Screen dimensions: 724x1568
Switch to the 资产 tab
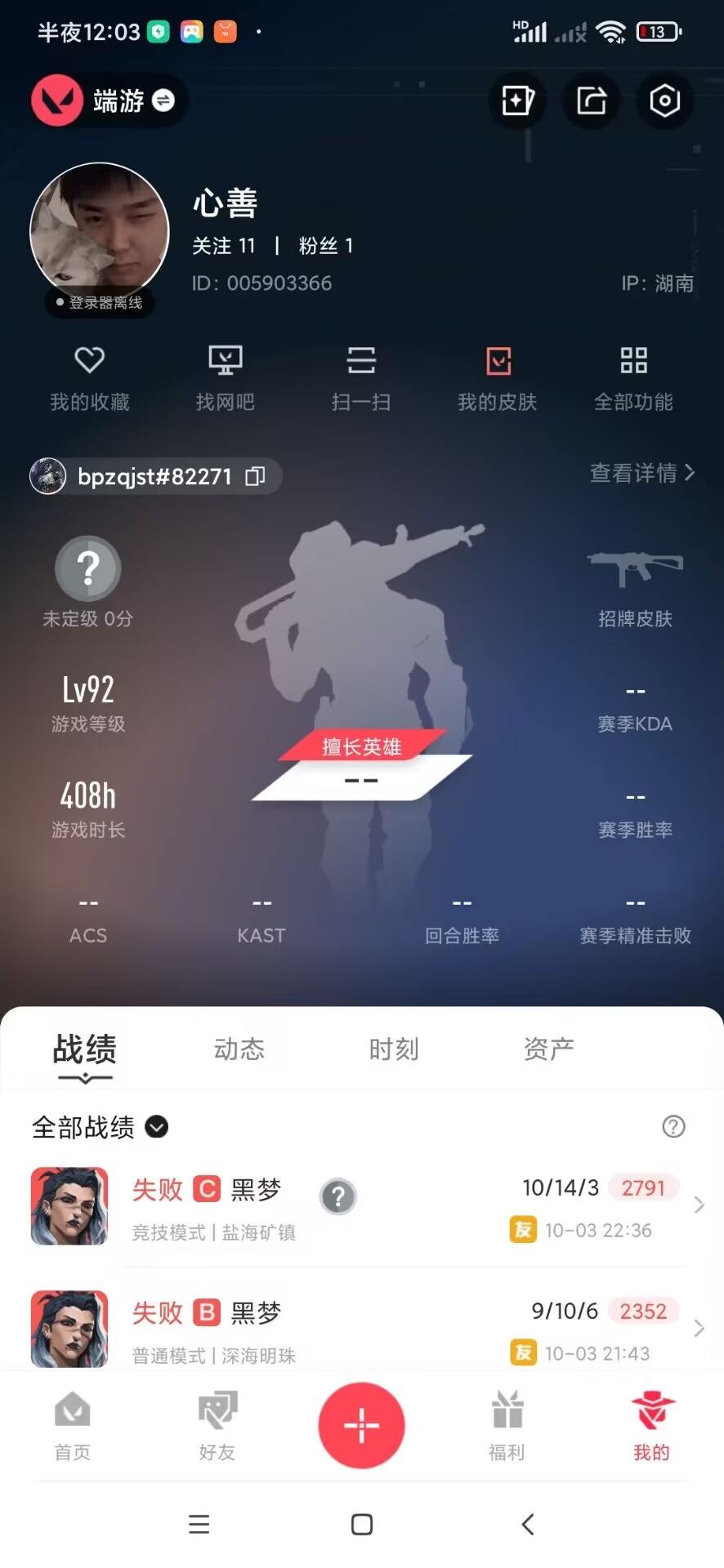548,1049
